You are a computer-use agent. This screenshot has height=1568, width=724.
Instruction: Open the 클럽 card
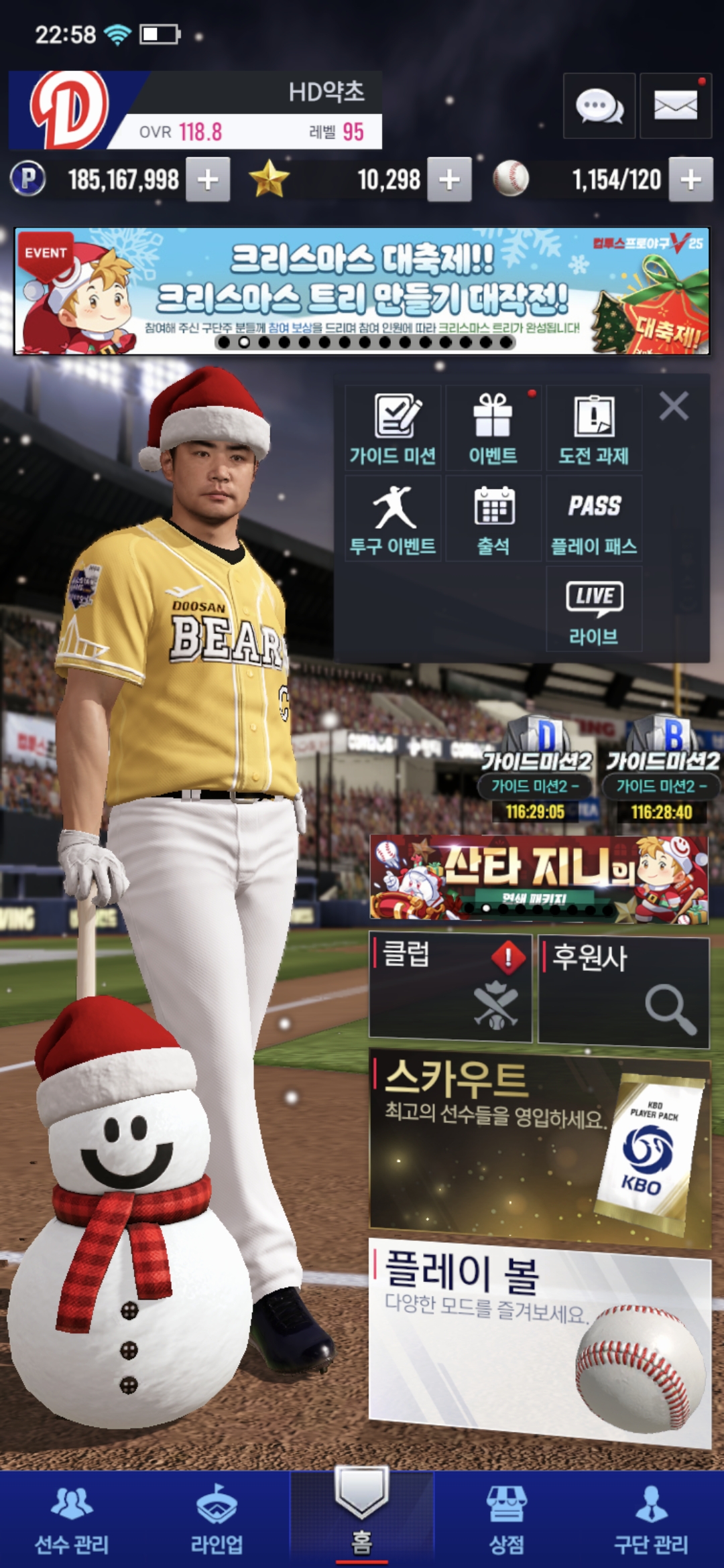click(x=450, y=988)
